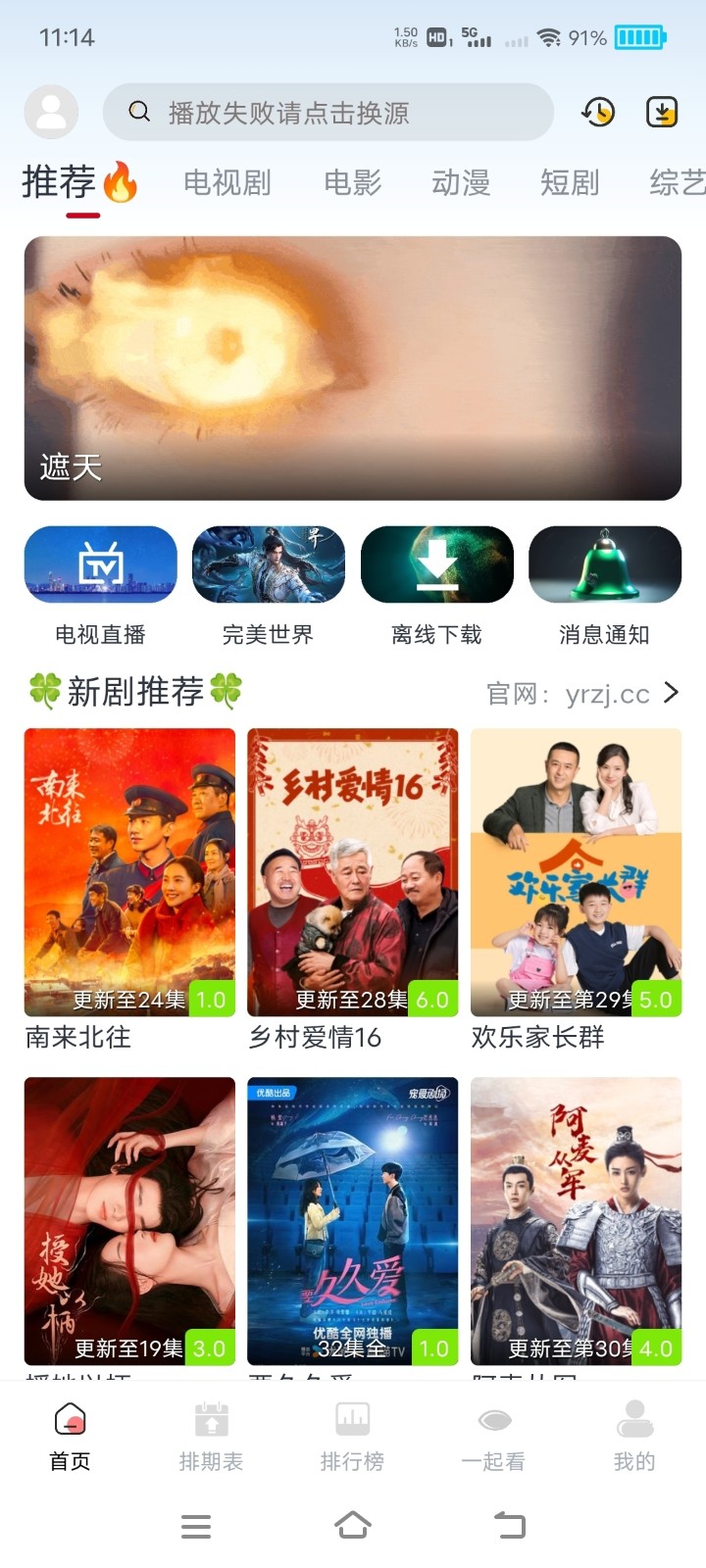The image size is (706, 1568).
Task: Go to the 排行榜 rankings tab
Action: (x=352, y=1436)
